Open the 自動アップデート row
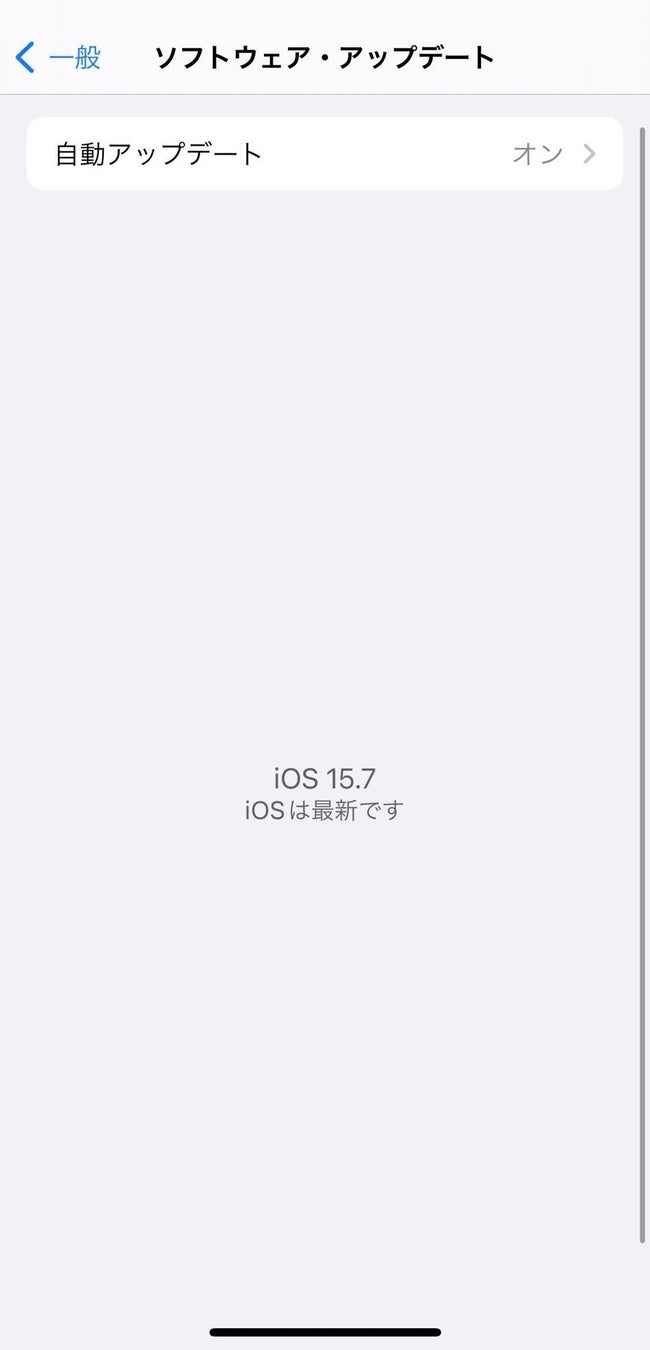The height and width of the screenshot is (1350, 650). pos(325,154)
